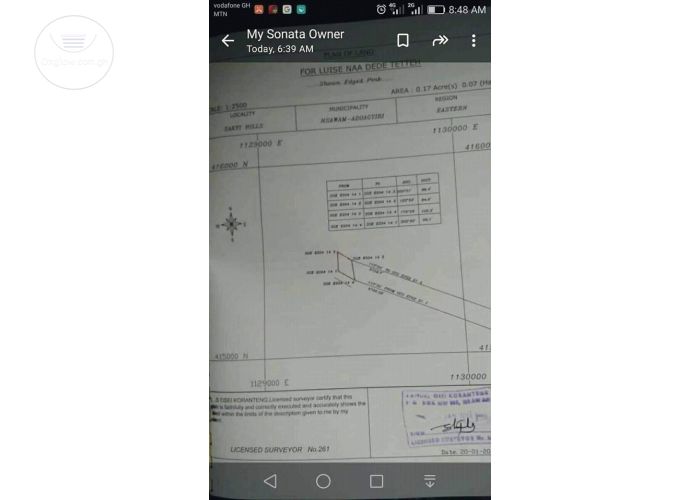Screen dimensions: 700x500
Task: Open the overflow menu
Action: (x=474, y=41)
